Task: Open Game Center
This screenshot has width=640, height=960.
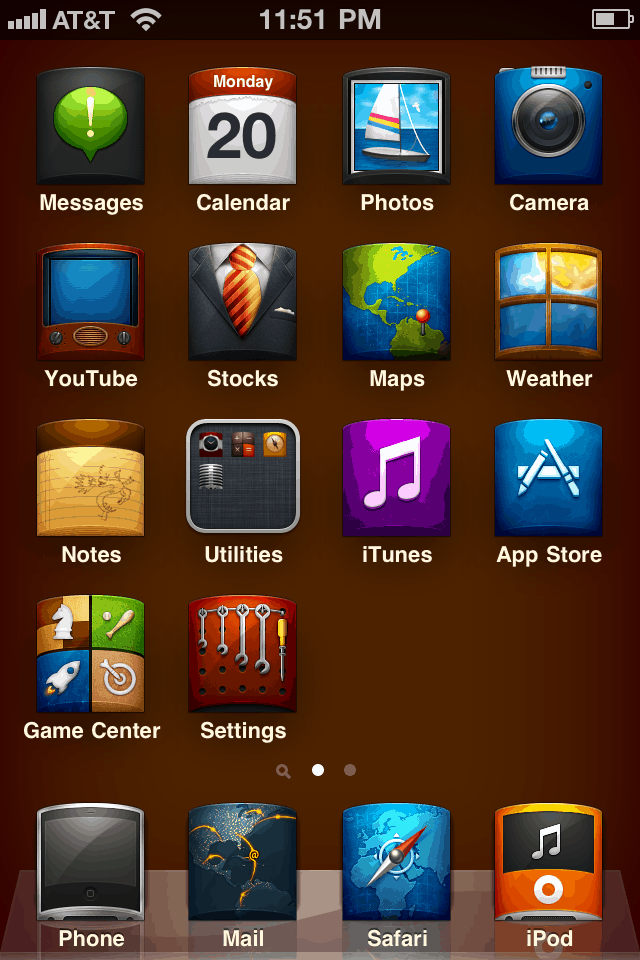Action: (91, 655)
